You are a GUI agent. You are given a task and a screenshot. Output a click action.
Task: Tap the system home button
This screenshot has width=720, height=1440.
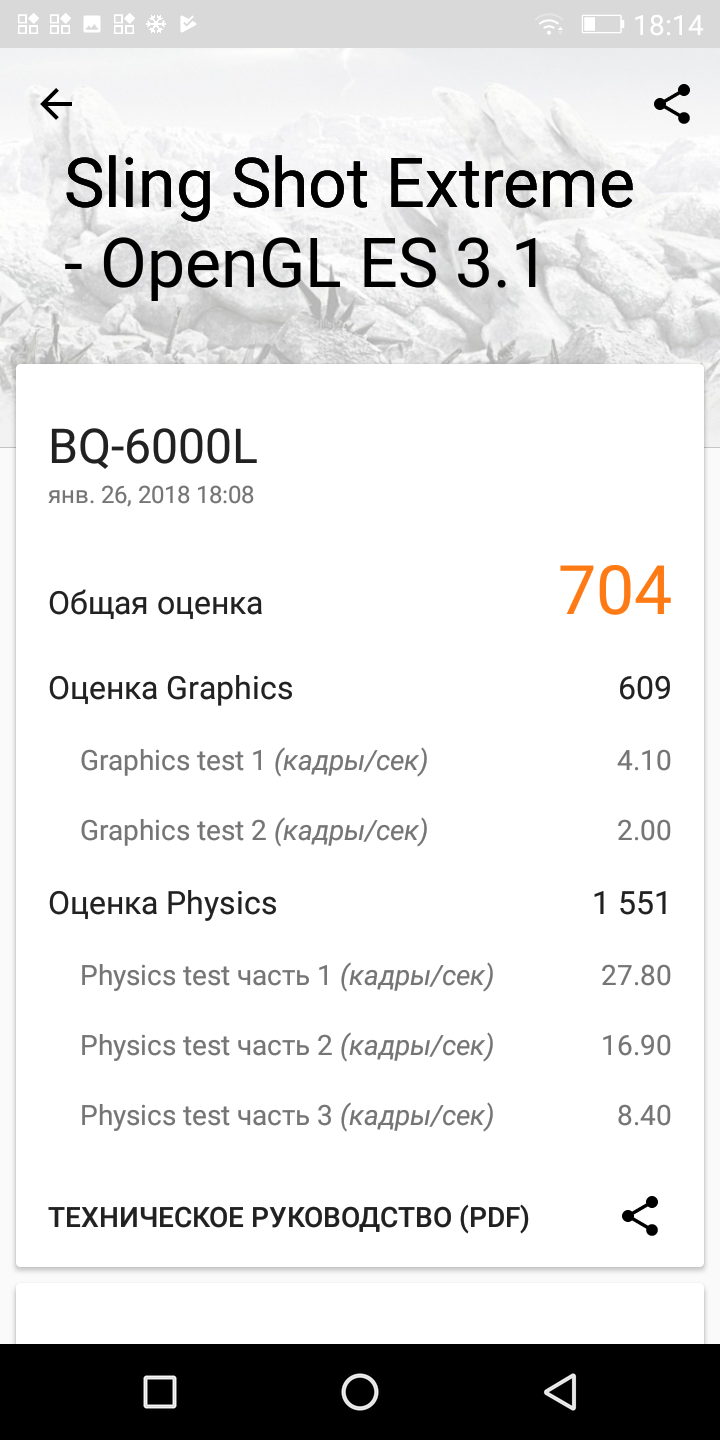[x=360, y=1391]
